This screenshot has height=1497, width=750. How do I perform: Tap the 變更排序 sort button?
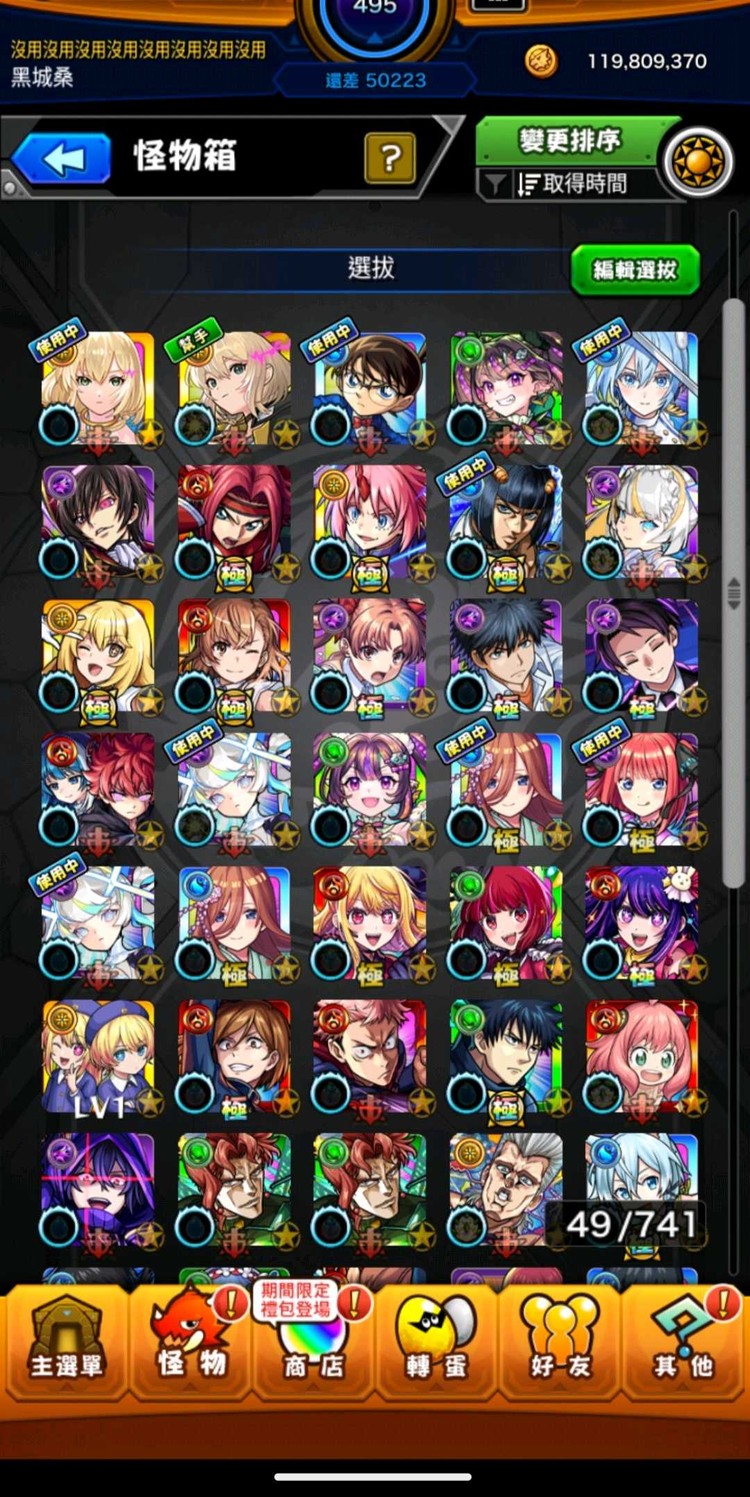pos(569,141)
